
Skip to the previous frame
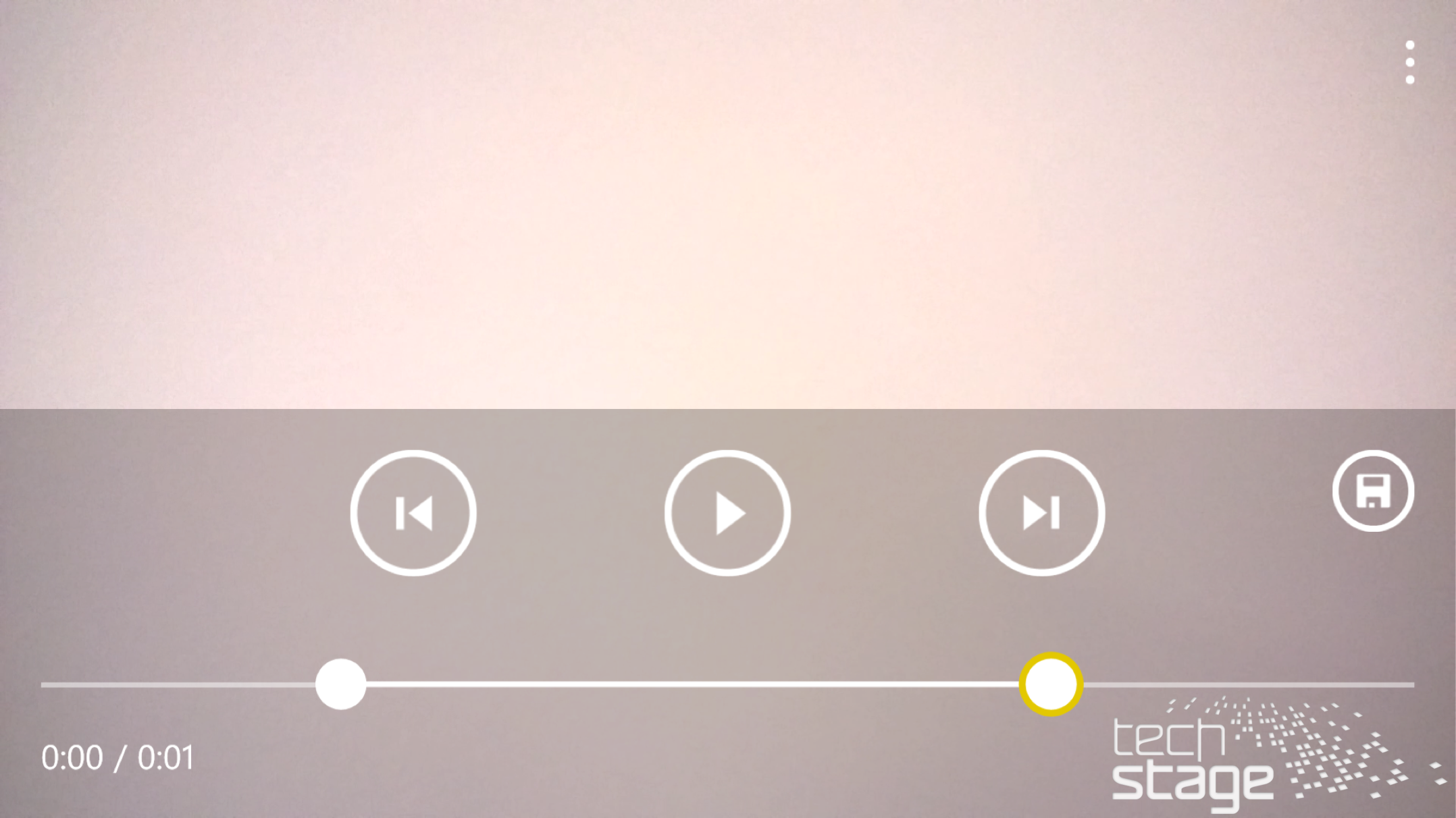[413, 513]
